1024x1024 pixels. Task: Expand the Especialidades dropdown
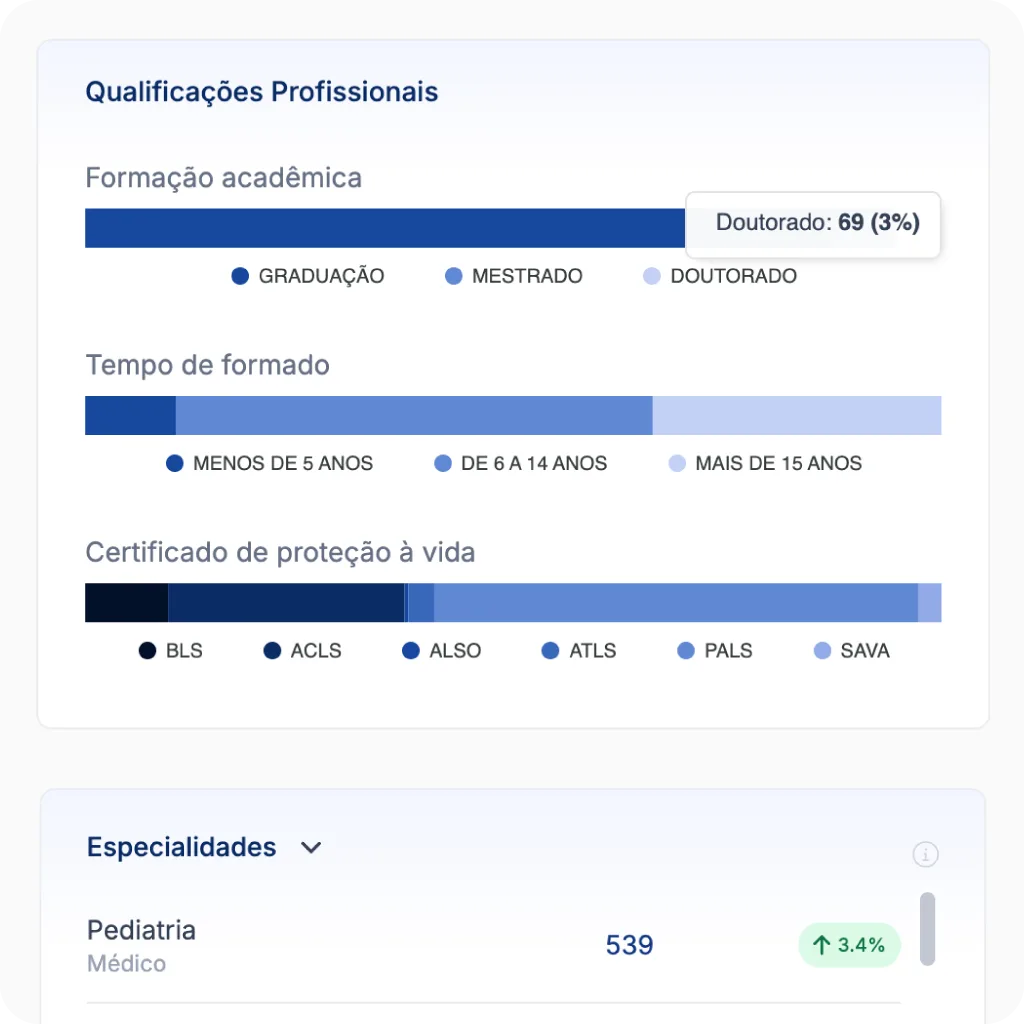[x=311, y=848]
